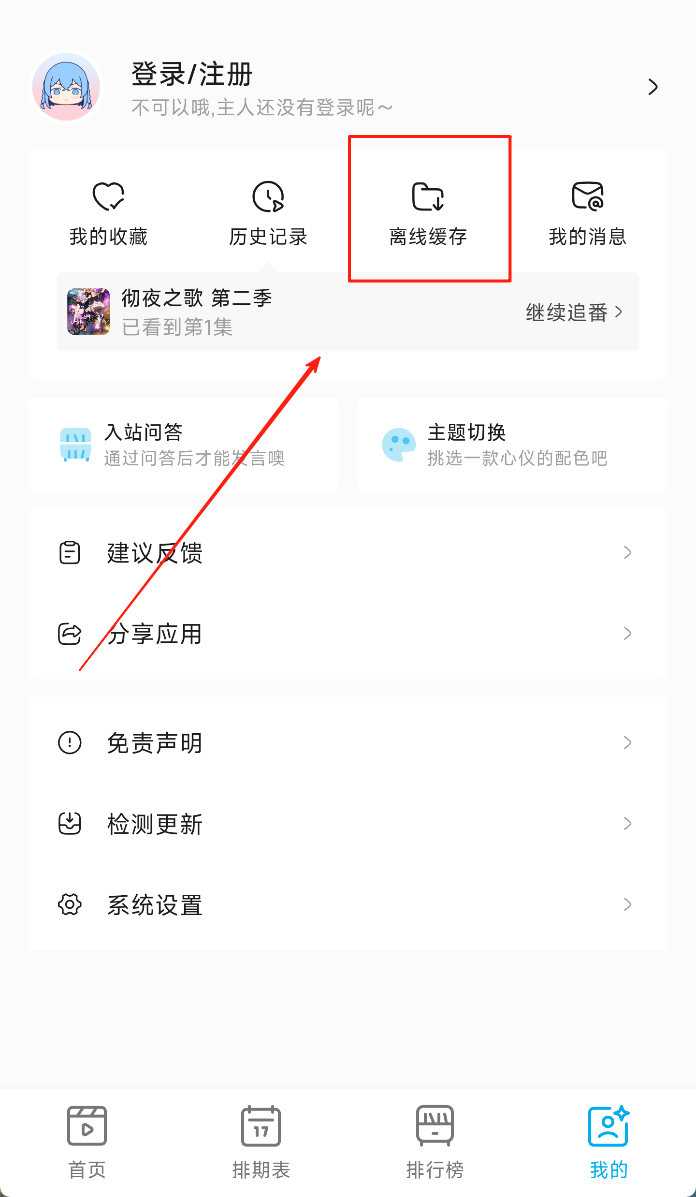Read the 免责声明 disclaimer
696x1197 pixels.
tap(347, 743)
